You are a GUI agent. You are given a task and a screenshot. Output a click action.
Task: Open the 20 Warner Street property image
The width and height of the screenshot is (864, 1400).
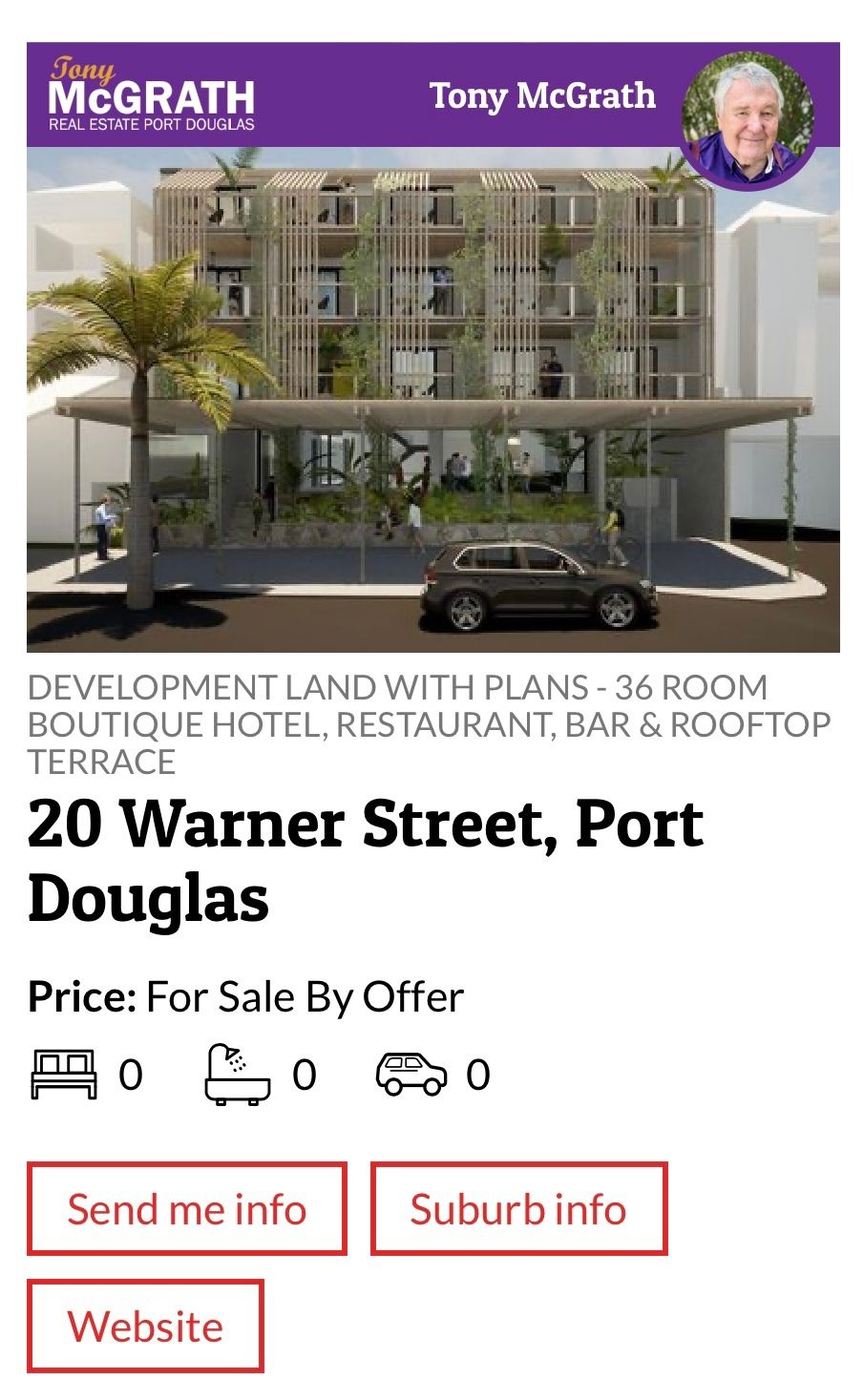pyautogui.click(x=432, y=401)
